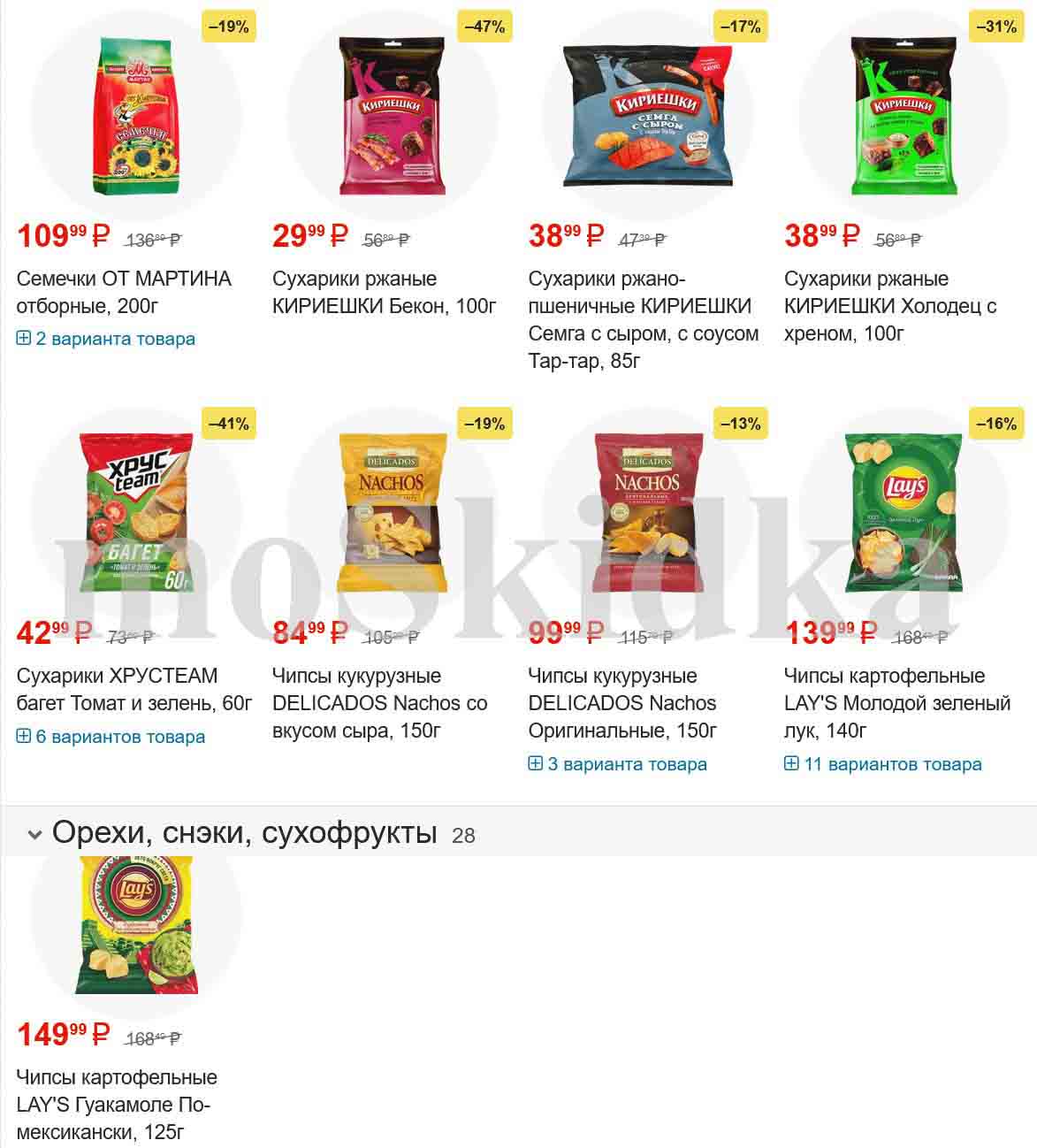Collapse the Орехи, снэки, сухофрукты section
The image size is (1037, 1148).
35,833
